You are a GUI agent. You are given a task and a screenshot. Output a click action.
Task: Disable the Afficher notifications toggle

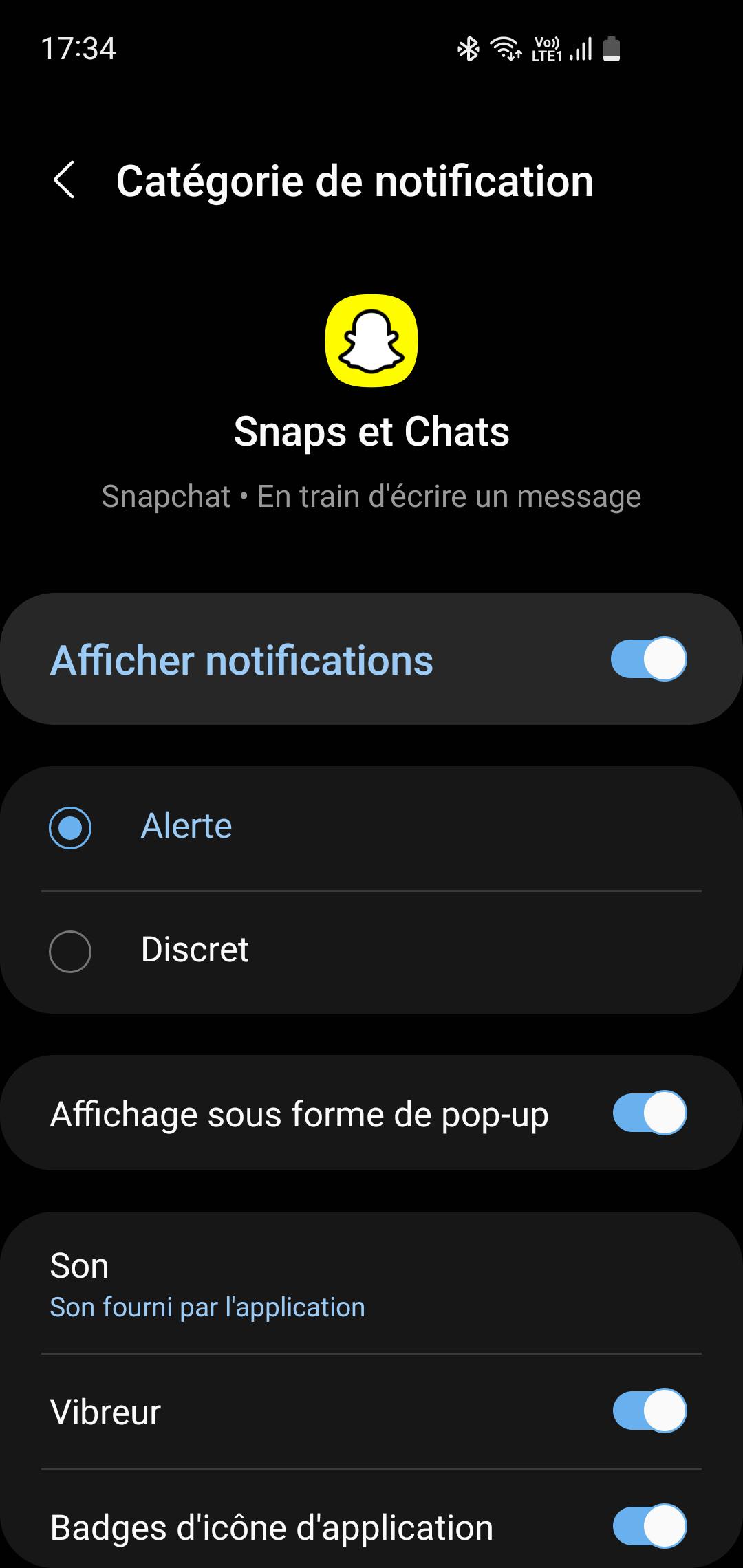pyautogui.click(x=647, y=659)
